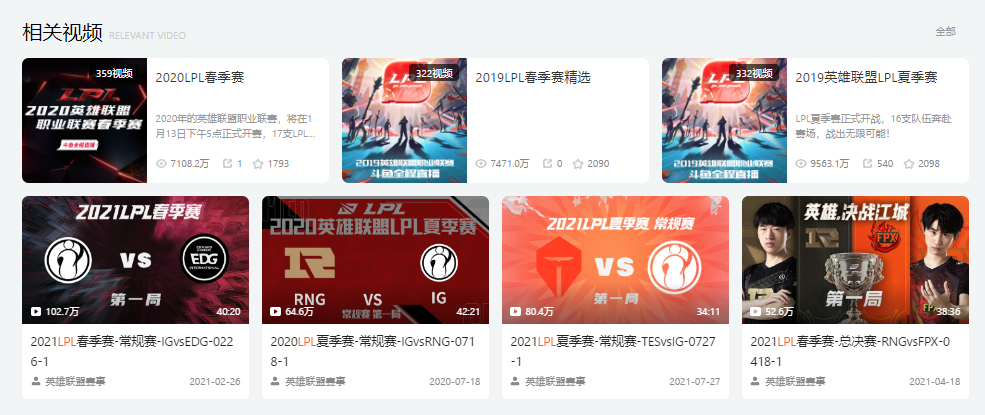Play the TESvsIG-0727-1 summer match video
The image size is (985, 415).
pyautogui.click(x=615, y=260)
